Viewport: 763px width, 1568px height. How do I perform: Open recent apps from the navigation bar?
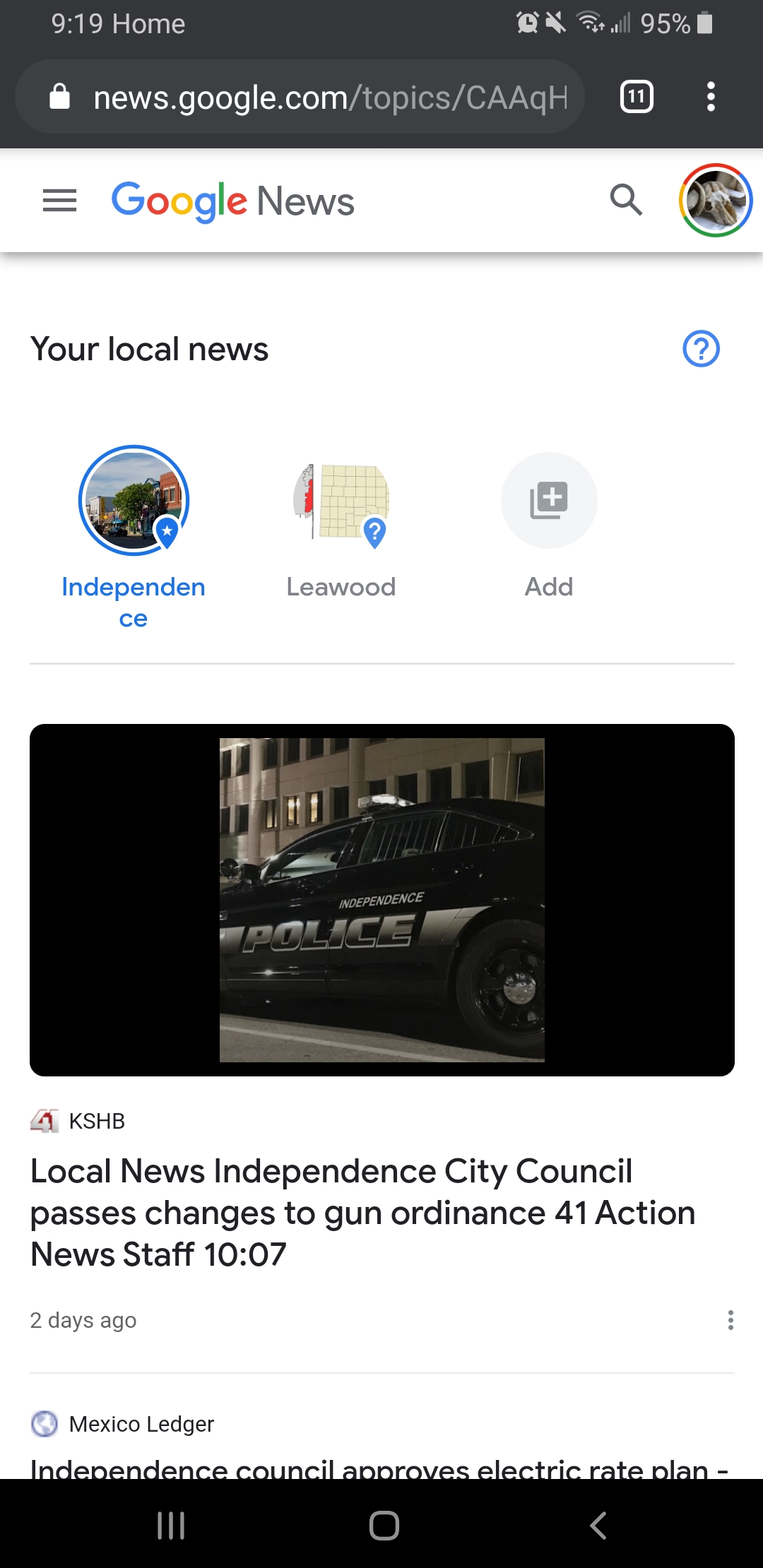point(171,1526)
